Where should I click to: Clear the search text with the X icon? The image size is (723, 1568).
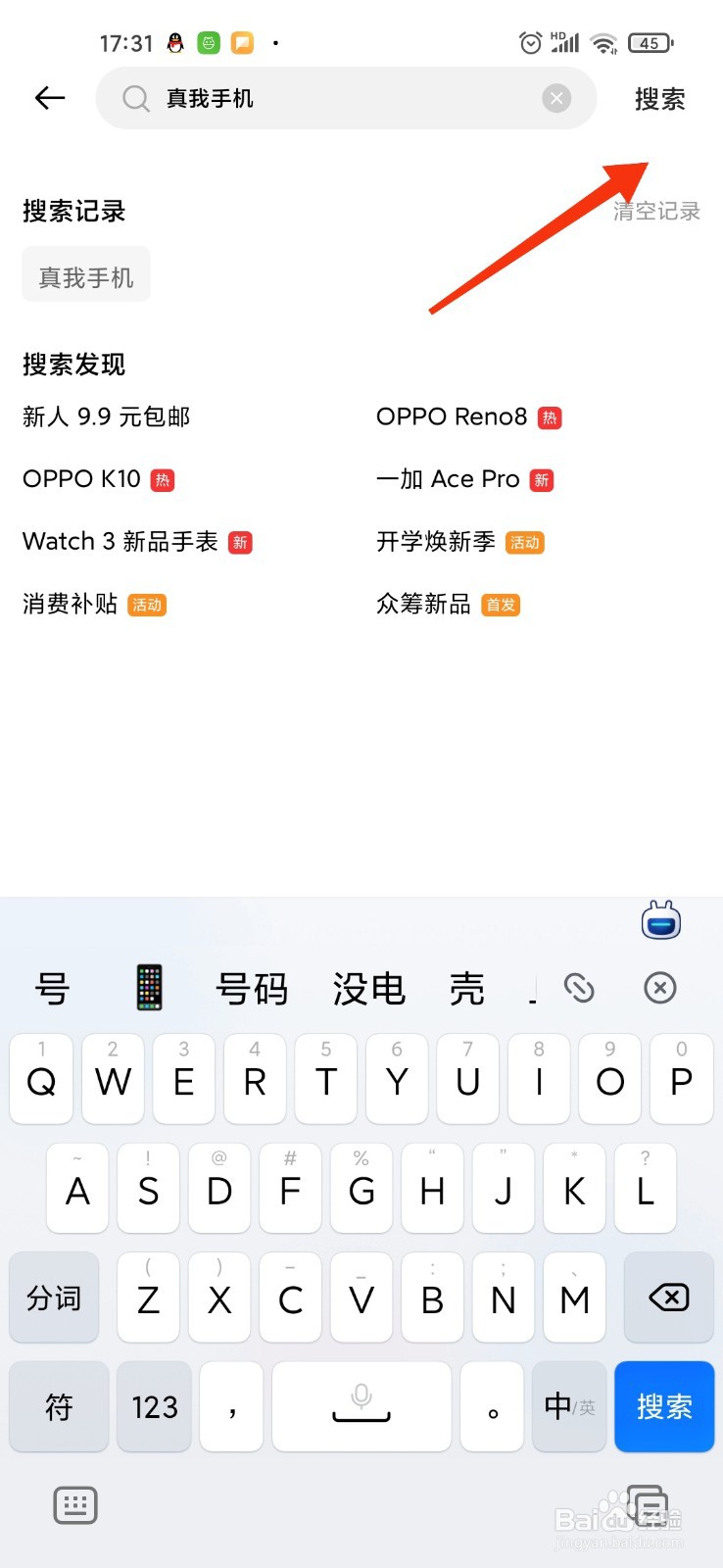[x=556, y=97]
